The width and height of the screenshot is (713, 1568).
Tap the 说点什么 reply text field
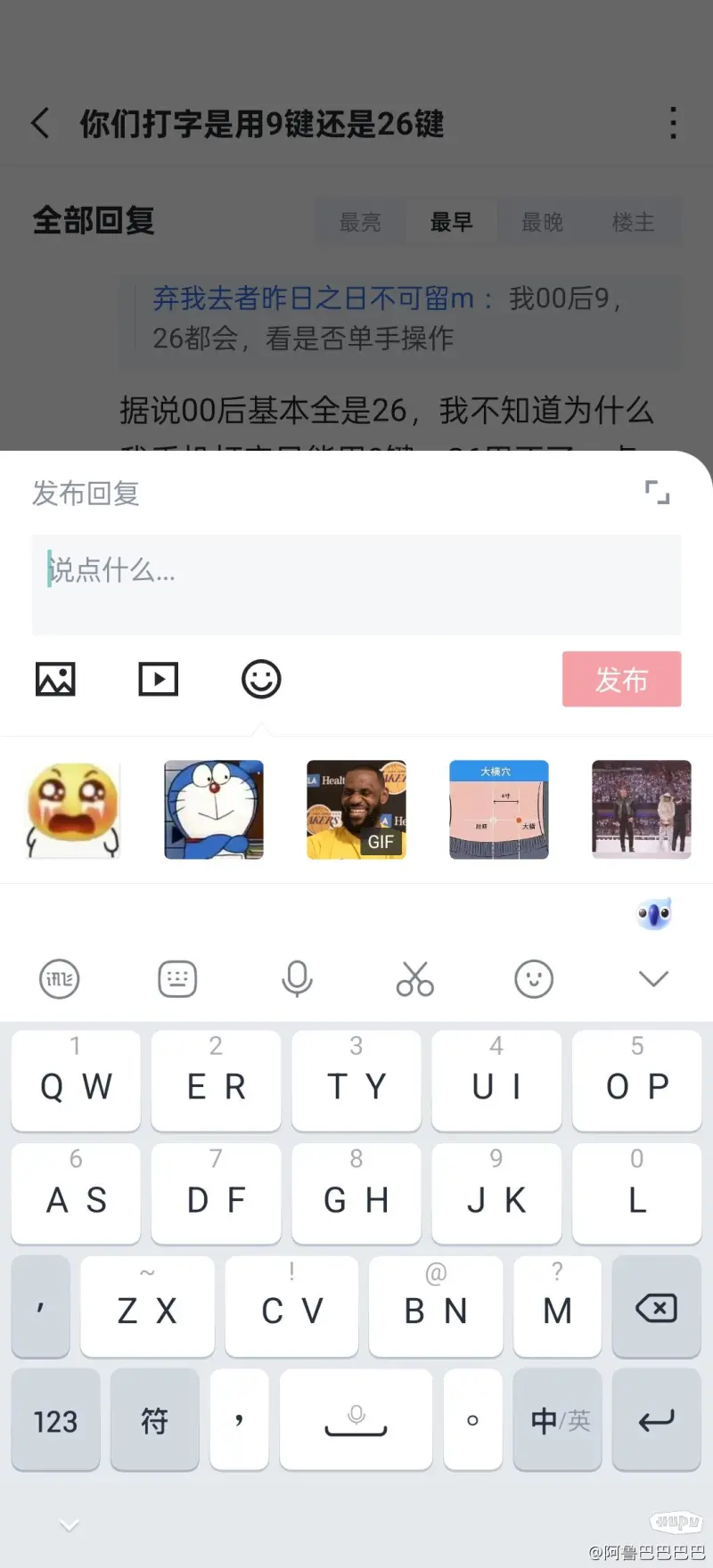[356, 584]
